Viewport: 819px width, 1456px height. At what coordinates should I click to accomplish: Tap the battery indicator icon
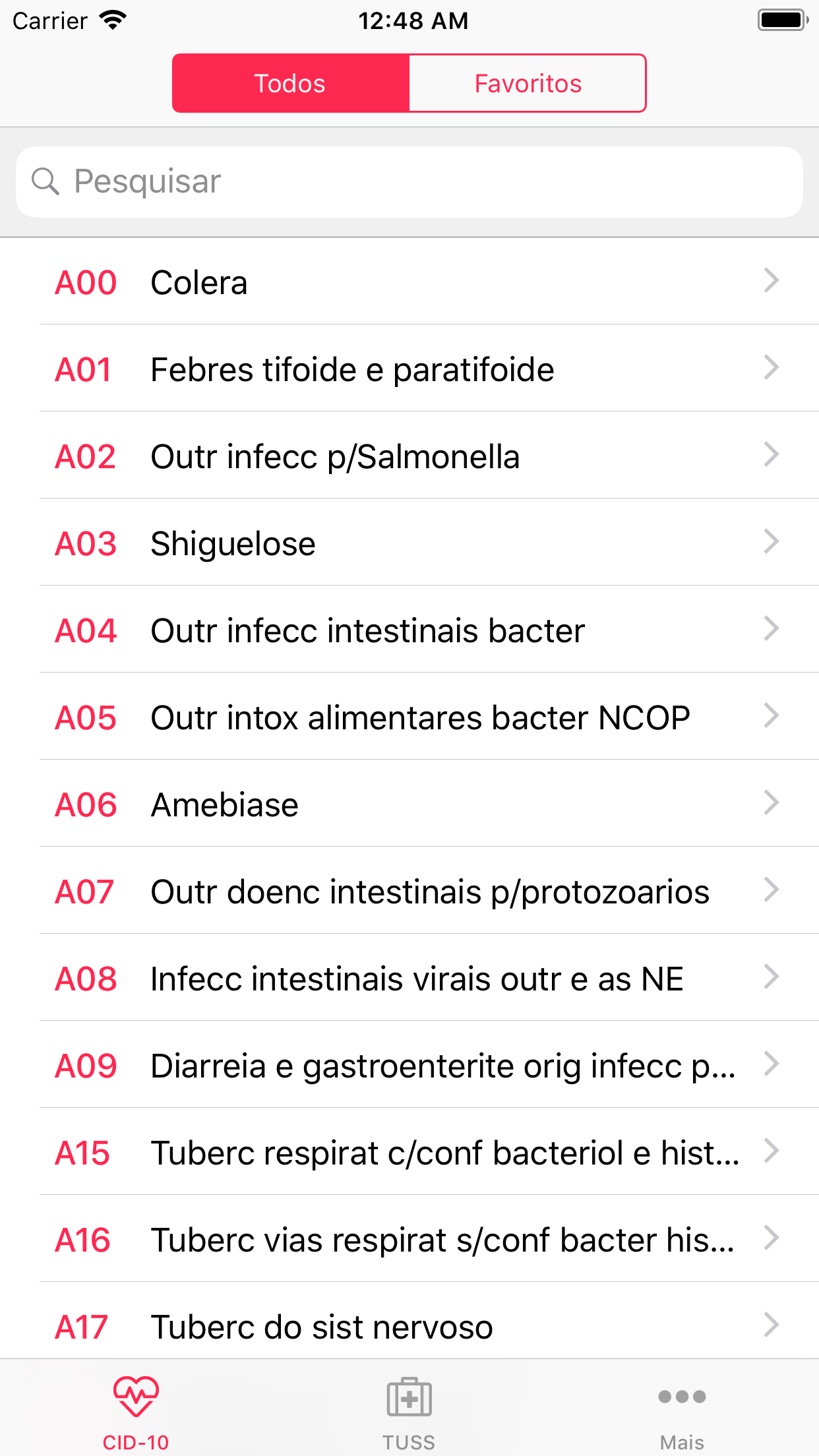781,20
